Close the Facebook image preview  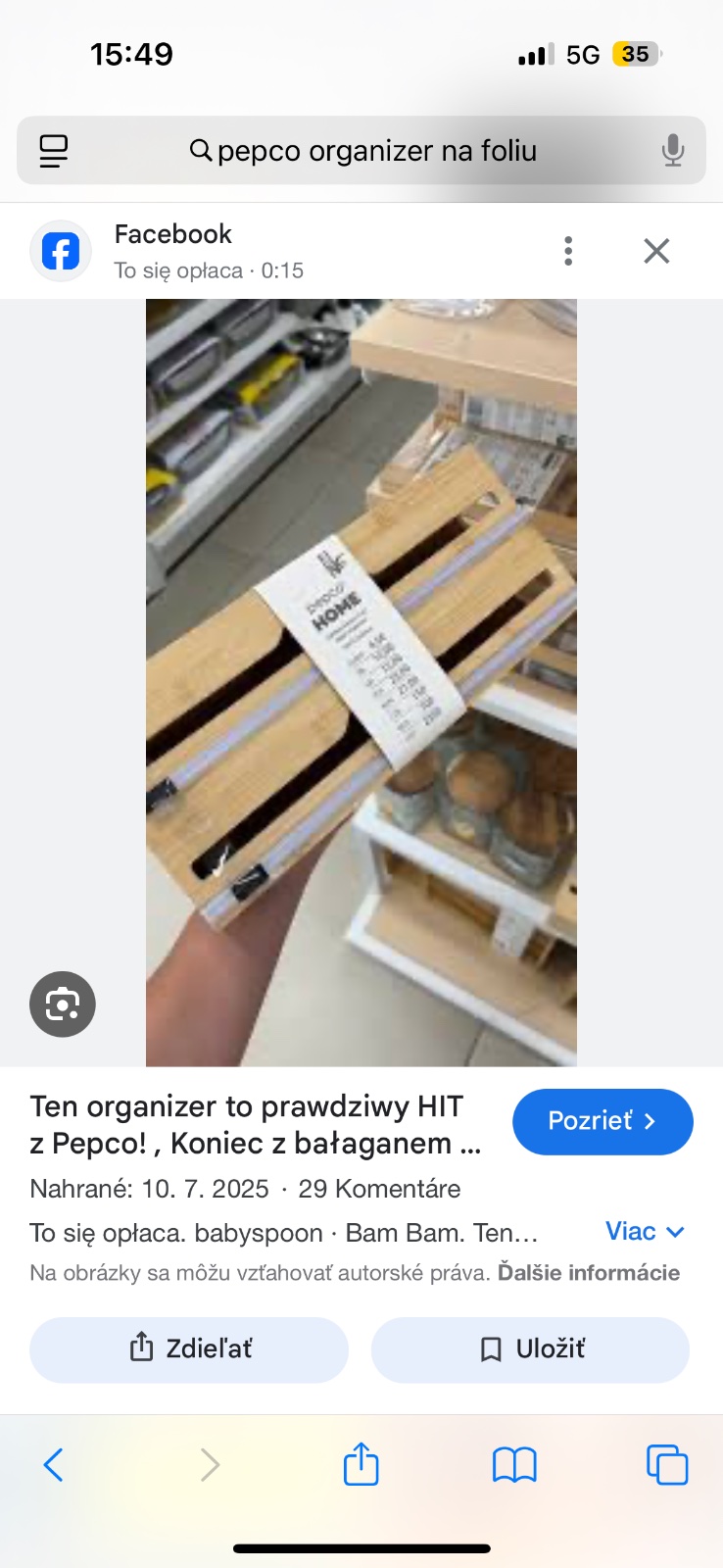(656, 251)
